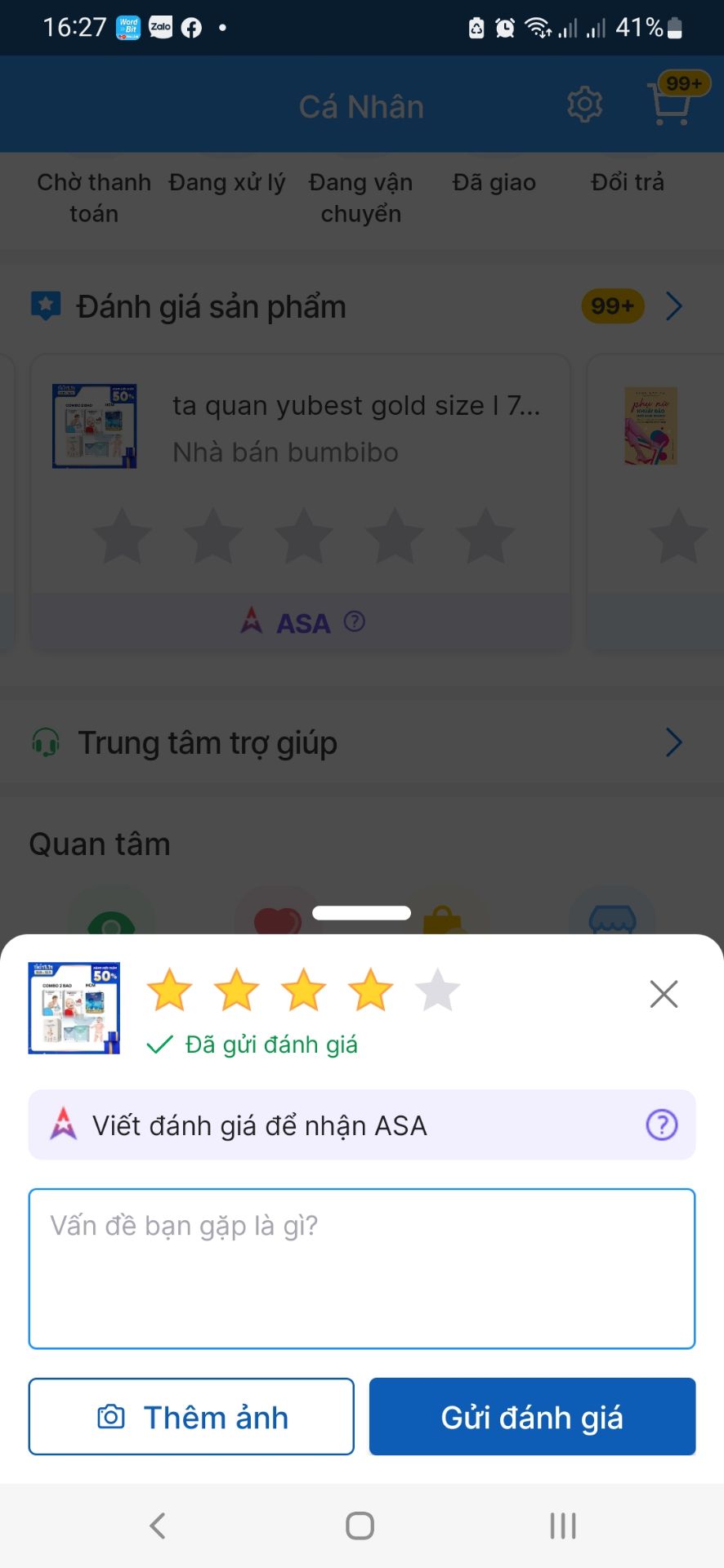
Task: Click the ASA help question mark icon
Action: pyautogui.click(x=355, y=622)
